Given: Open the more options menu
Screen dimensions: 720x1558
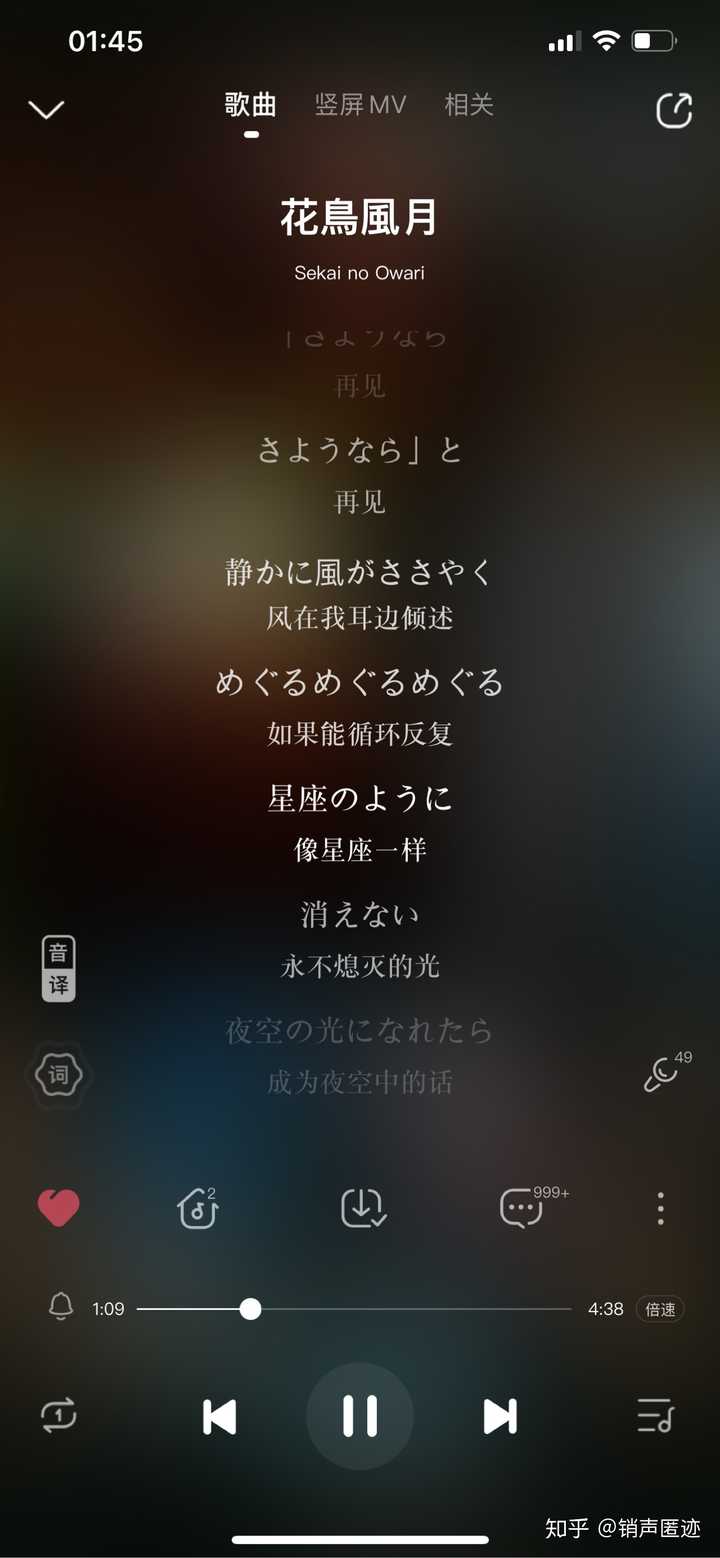Looking at the screenshot, I should 660,1207.
